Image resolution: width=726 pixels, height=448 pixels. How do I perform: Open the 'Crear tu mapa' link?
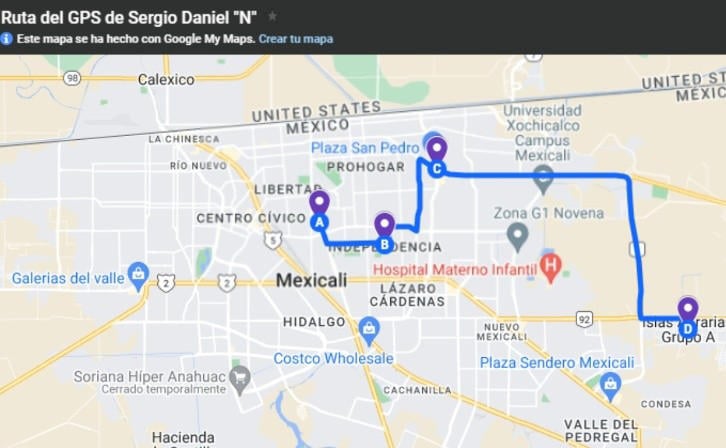coord(295,39)
